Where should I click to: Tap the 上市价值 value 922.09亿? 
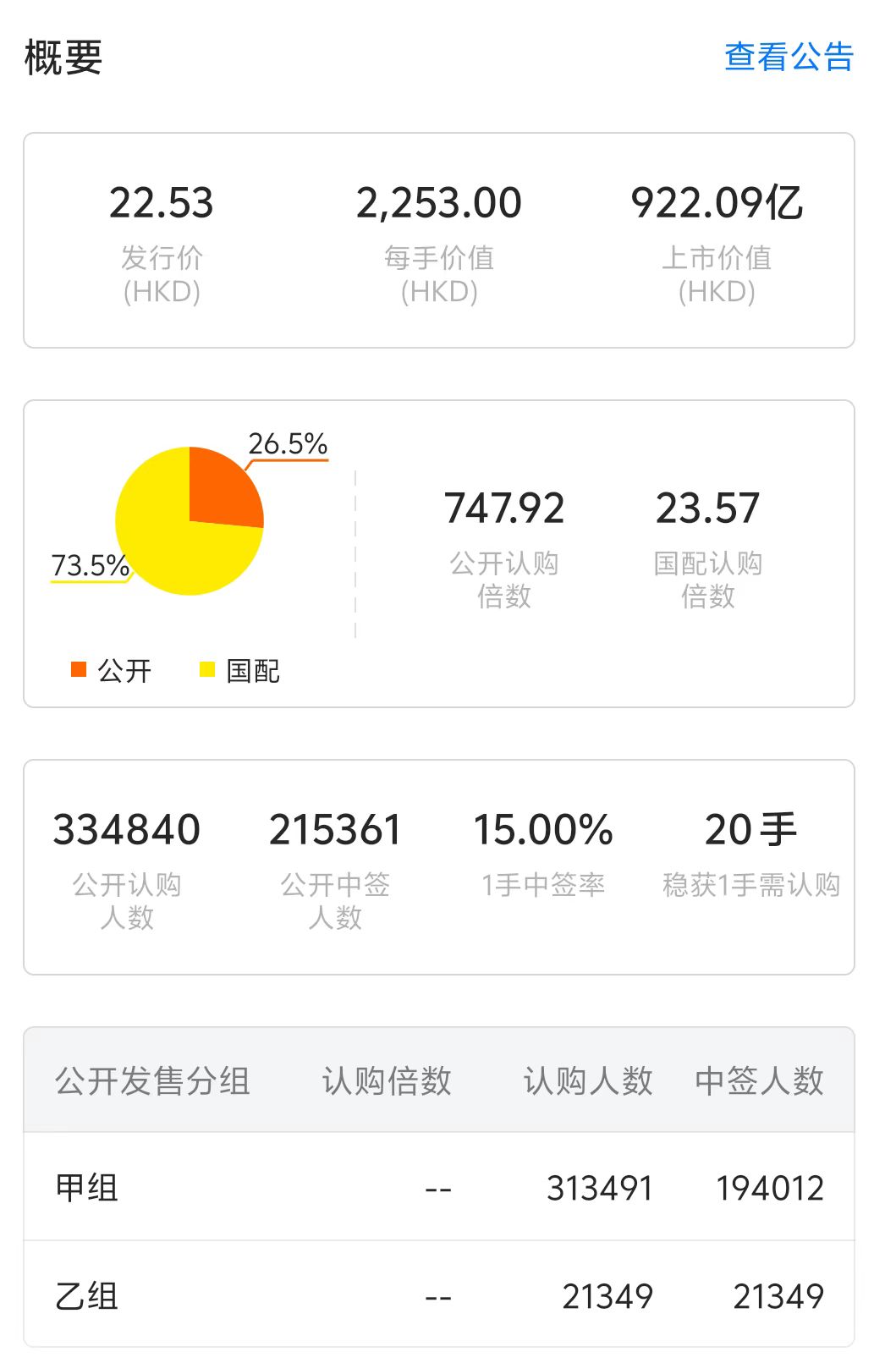(718, 201)
